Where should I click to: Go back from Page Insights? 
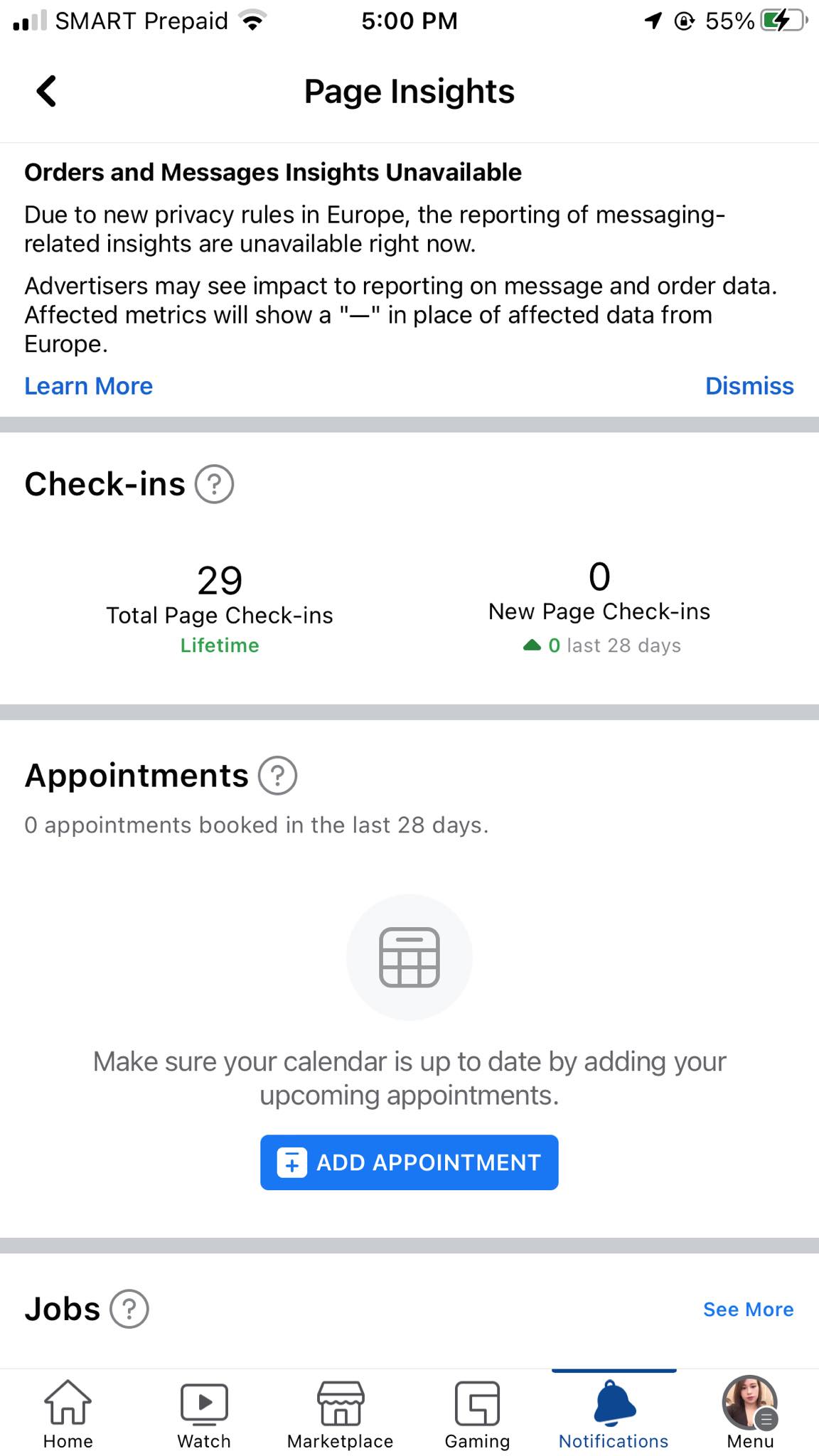47,91
